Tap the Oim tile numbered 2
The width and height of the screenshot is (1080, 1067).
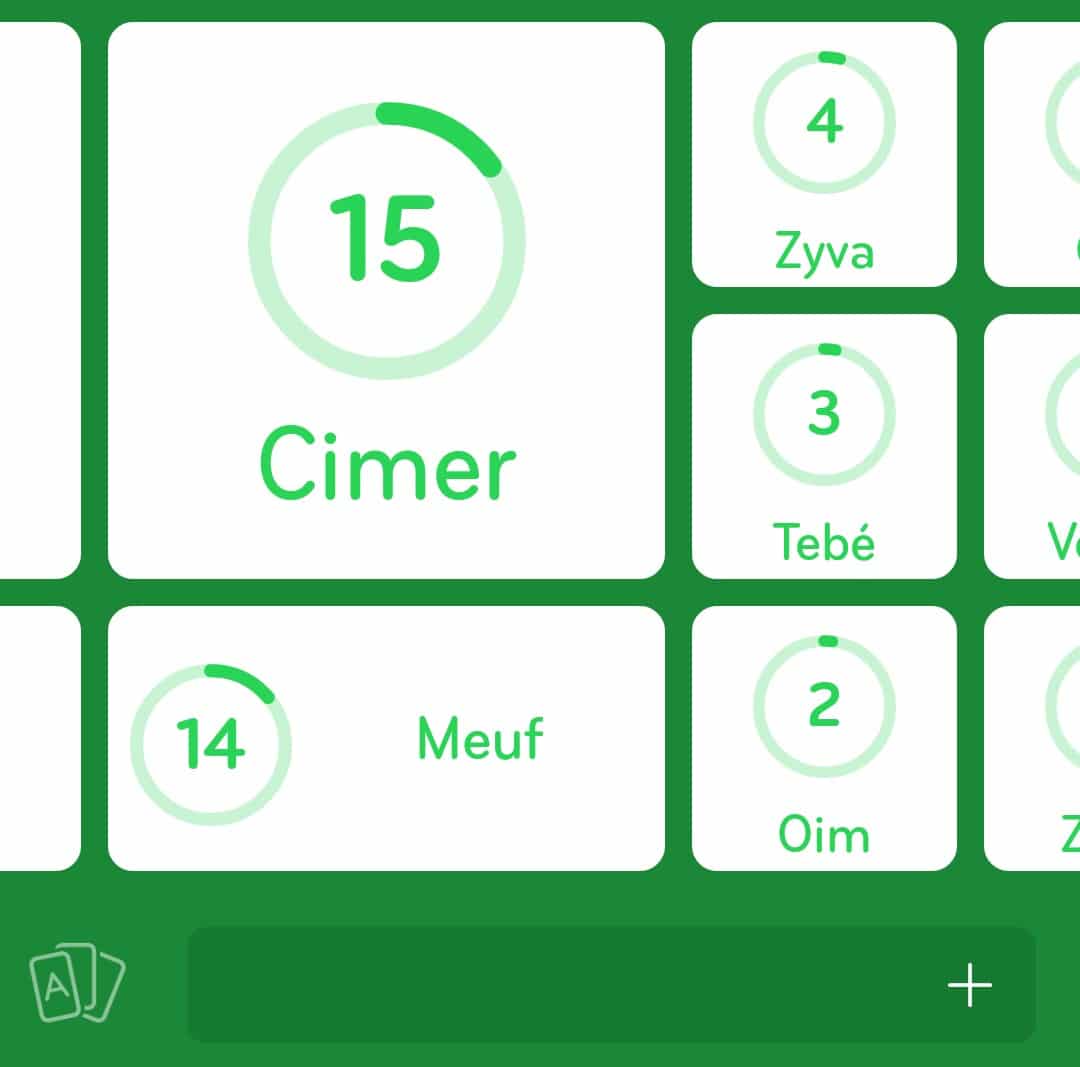coord(824,738)
